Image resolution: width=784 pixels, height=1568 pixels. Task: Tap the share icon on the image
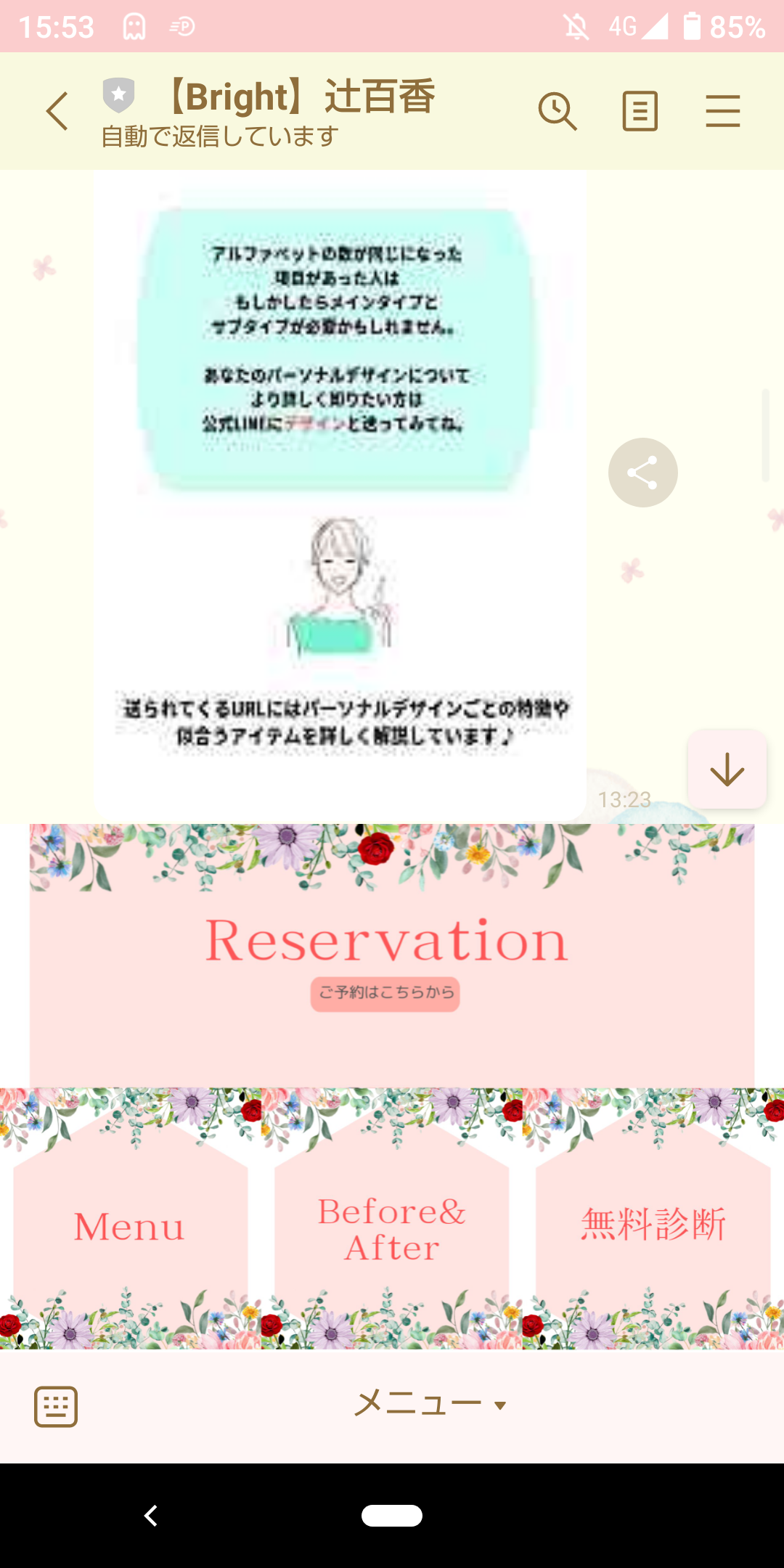coord(642,472)
